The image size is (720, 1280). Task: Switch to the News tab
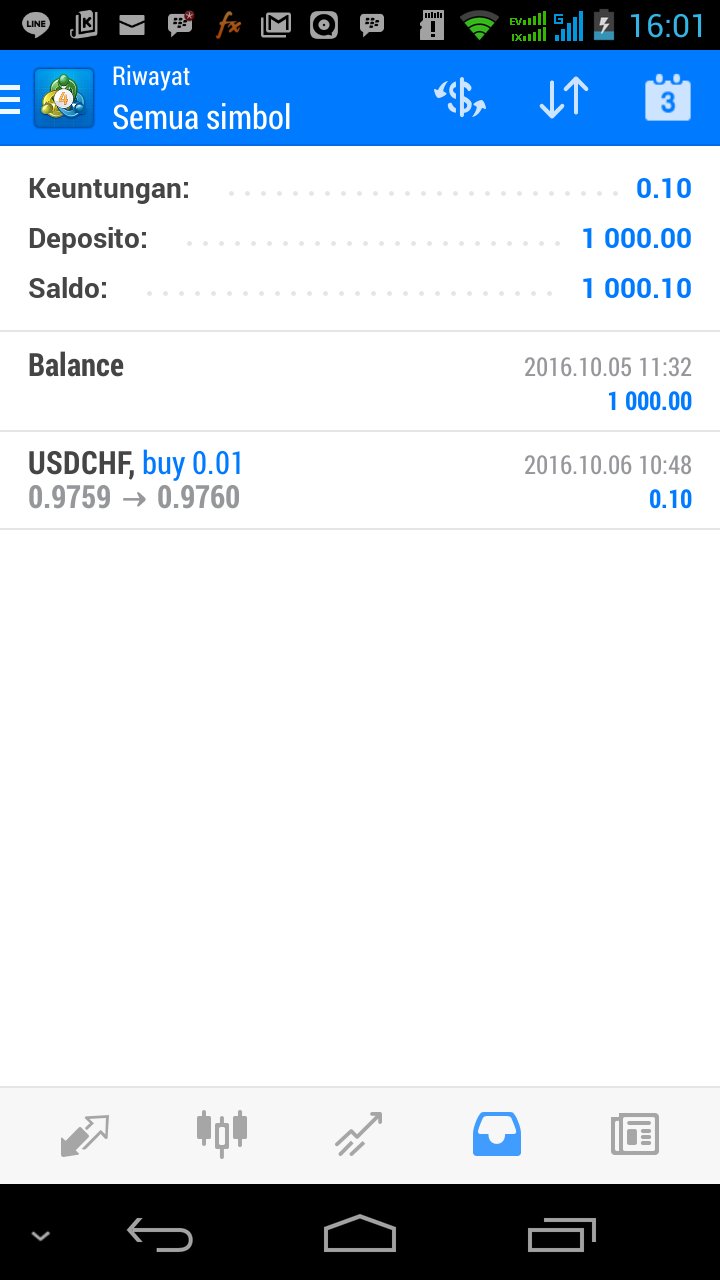click(635, 1135)
